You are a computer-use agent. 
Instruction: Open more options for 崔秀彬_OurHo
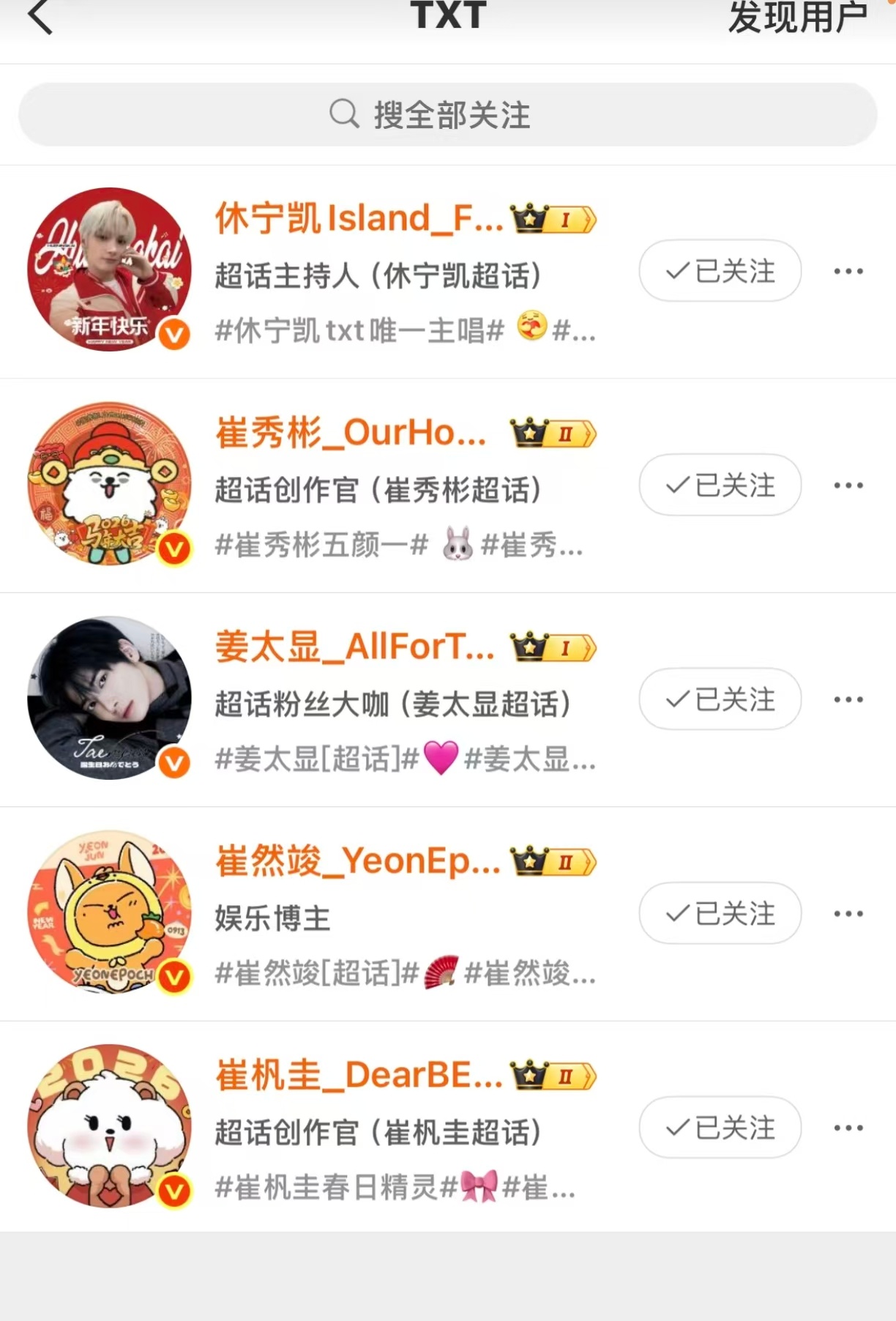click(x=847, y=485)
